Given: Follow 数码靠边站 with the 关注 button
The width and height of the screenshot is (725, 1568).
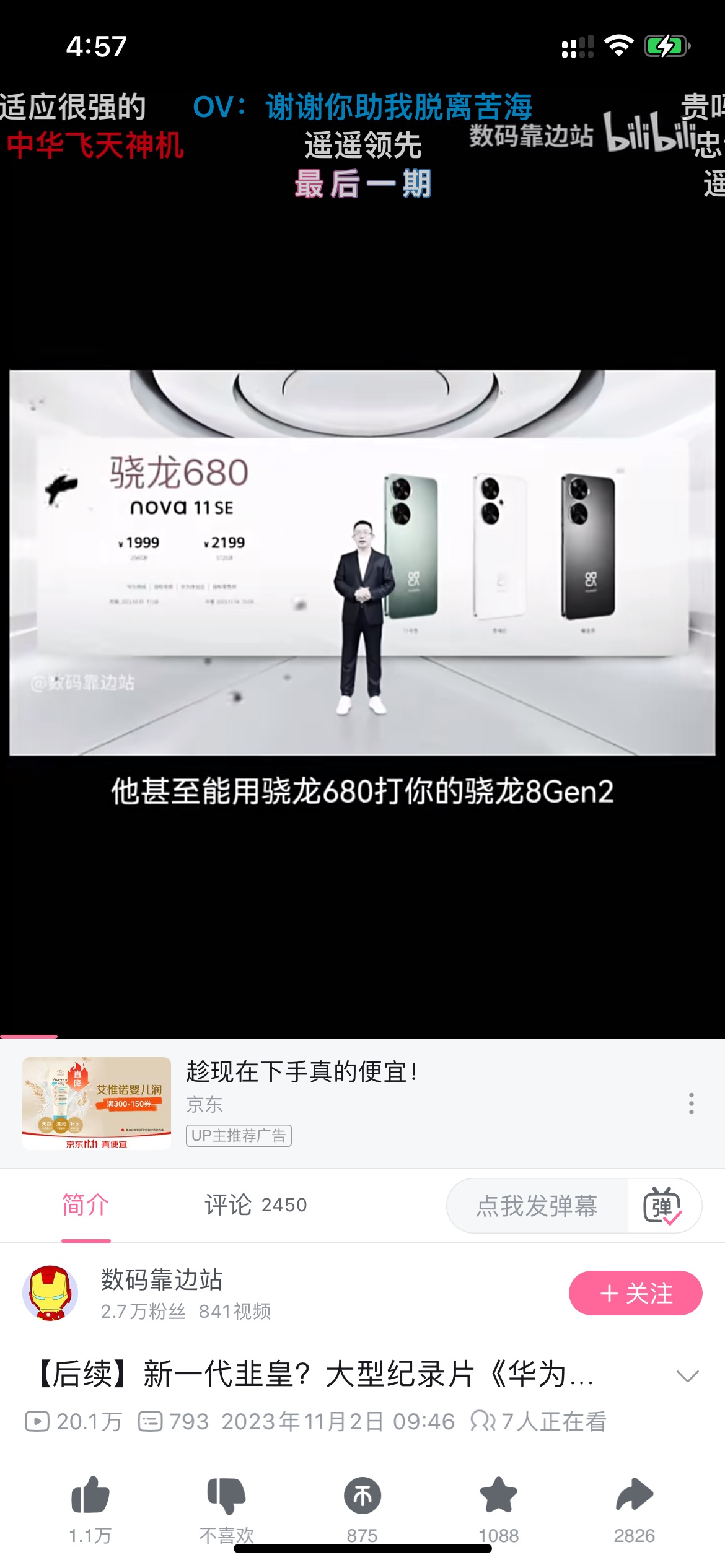Looking at the screenshot, I should pyautogui.click(x=635, y=1293).
